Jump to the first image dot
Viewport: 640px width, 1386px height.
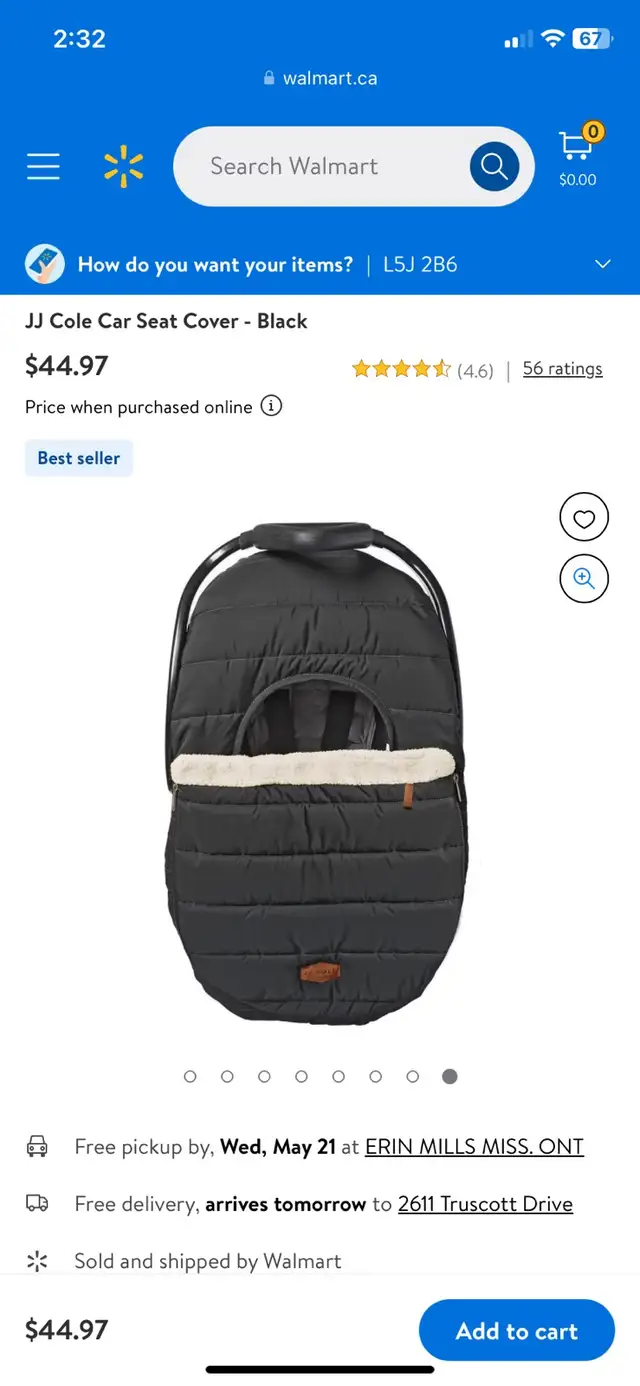[190, 1076]
